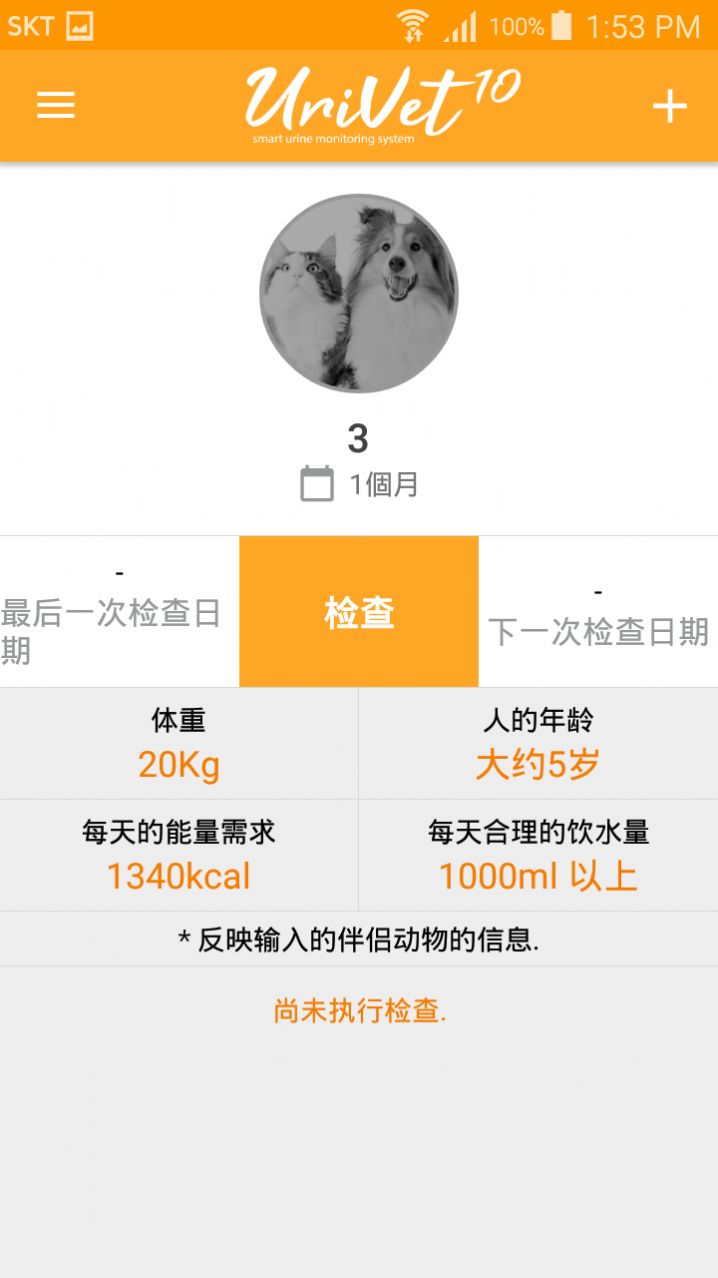Screen dimensions: 718x1278
Task: Open the pet profile photo
Action: coord(359,293)
